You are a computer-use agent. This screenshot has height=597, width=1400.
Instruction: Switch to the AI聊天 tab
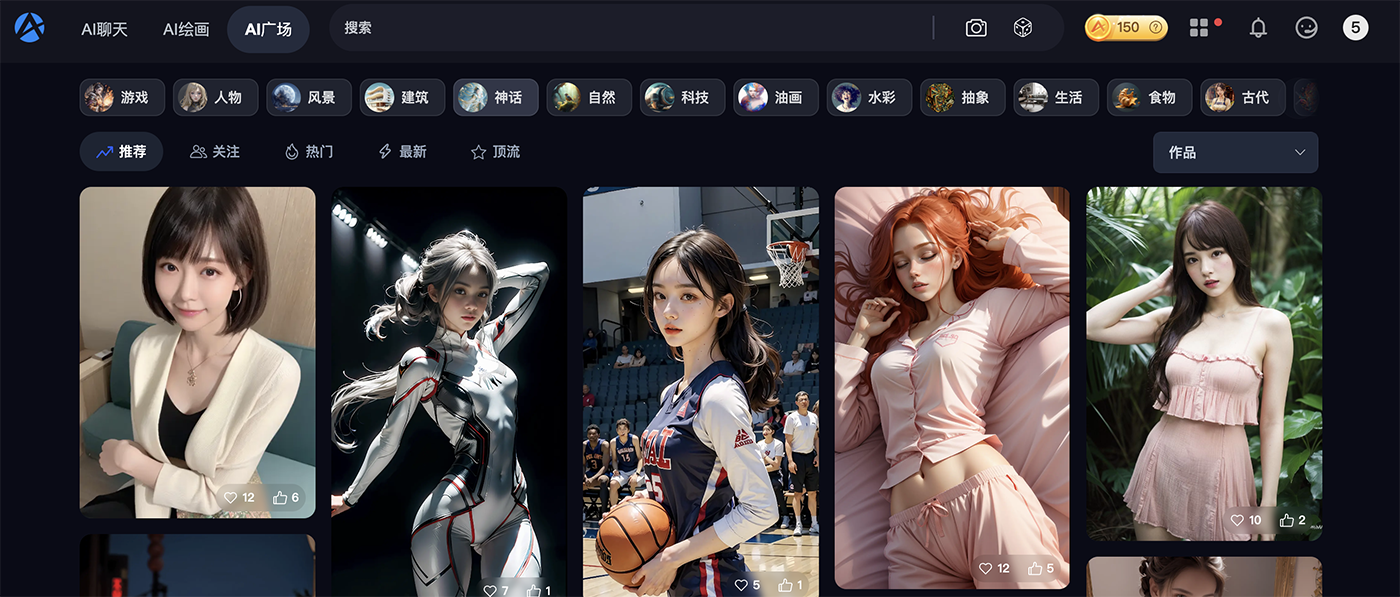(104, 29)
